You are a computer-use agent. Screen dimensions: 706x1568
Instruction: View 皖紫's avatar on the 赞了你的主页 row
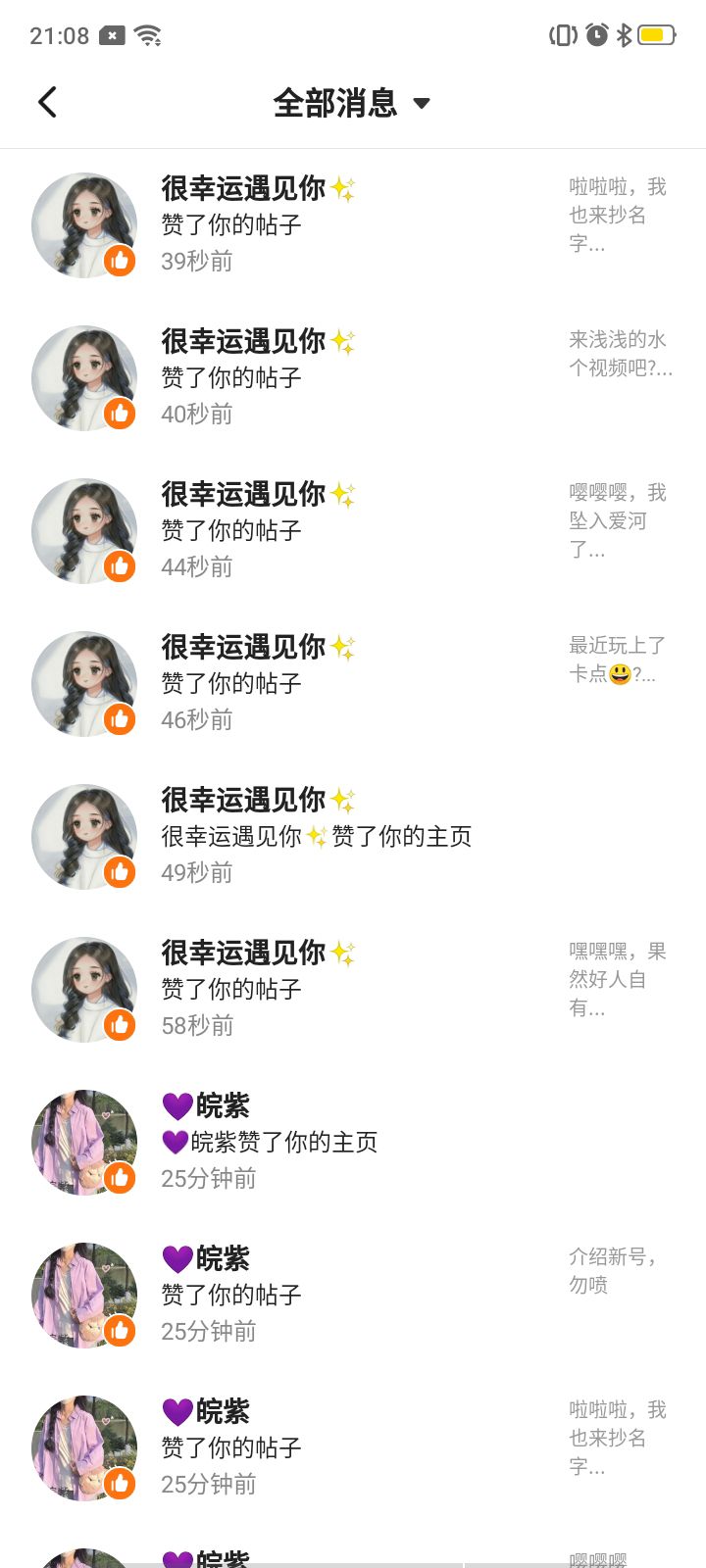click(84, 1143)
